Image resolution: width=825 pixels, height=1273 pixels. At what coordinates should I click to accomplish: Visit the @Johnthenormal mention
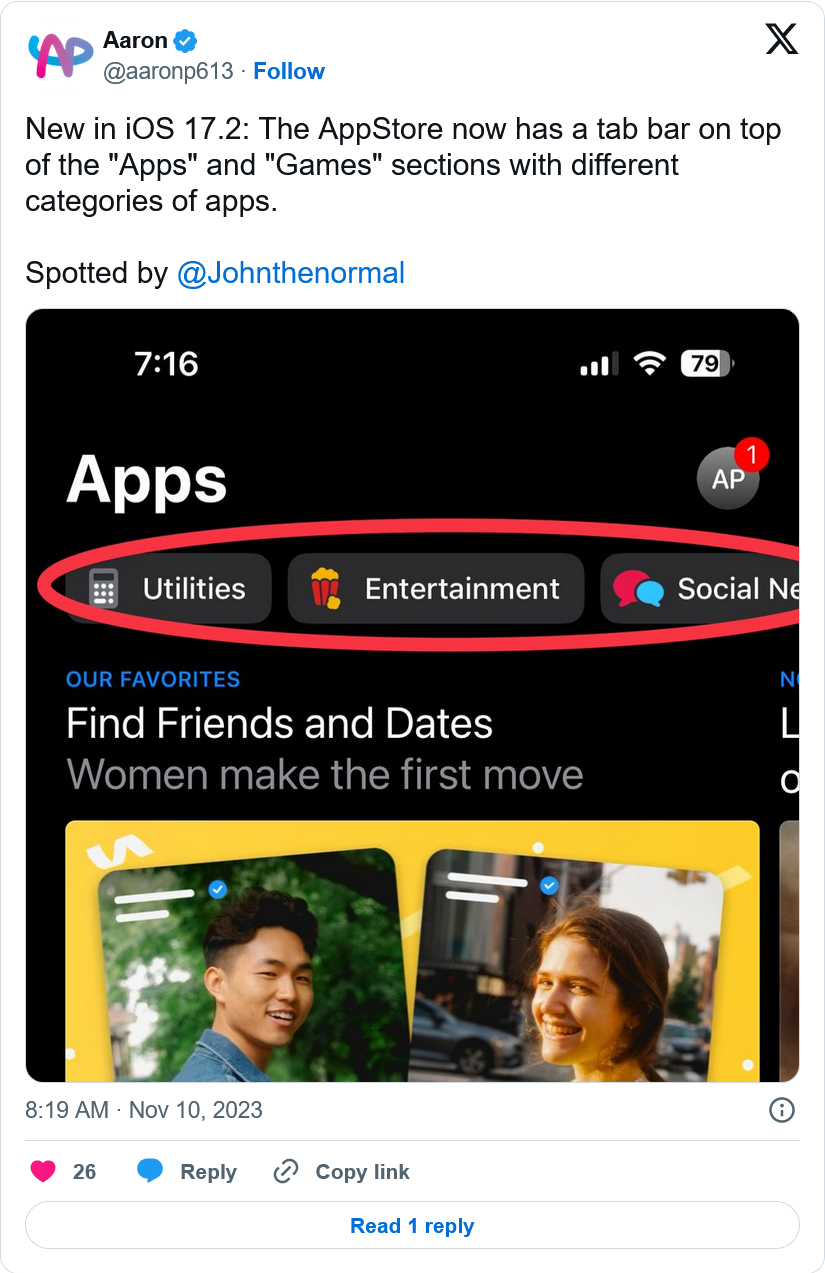pyautogui.click(x=290, y=273)
